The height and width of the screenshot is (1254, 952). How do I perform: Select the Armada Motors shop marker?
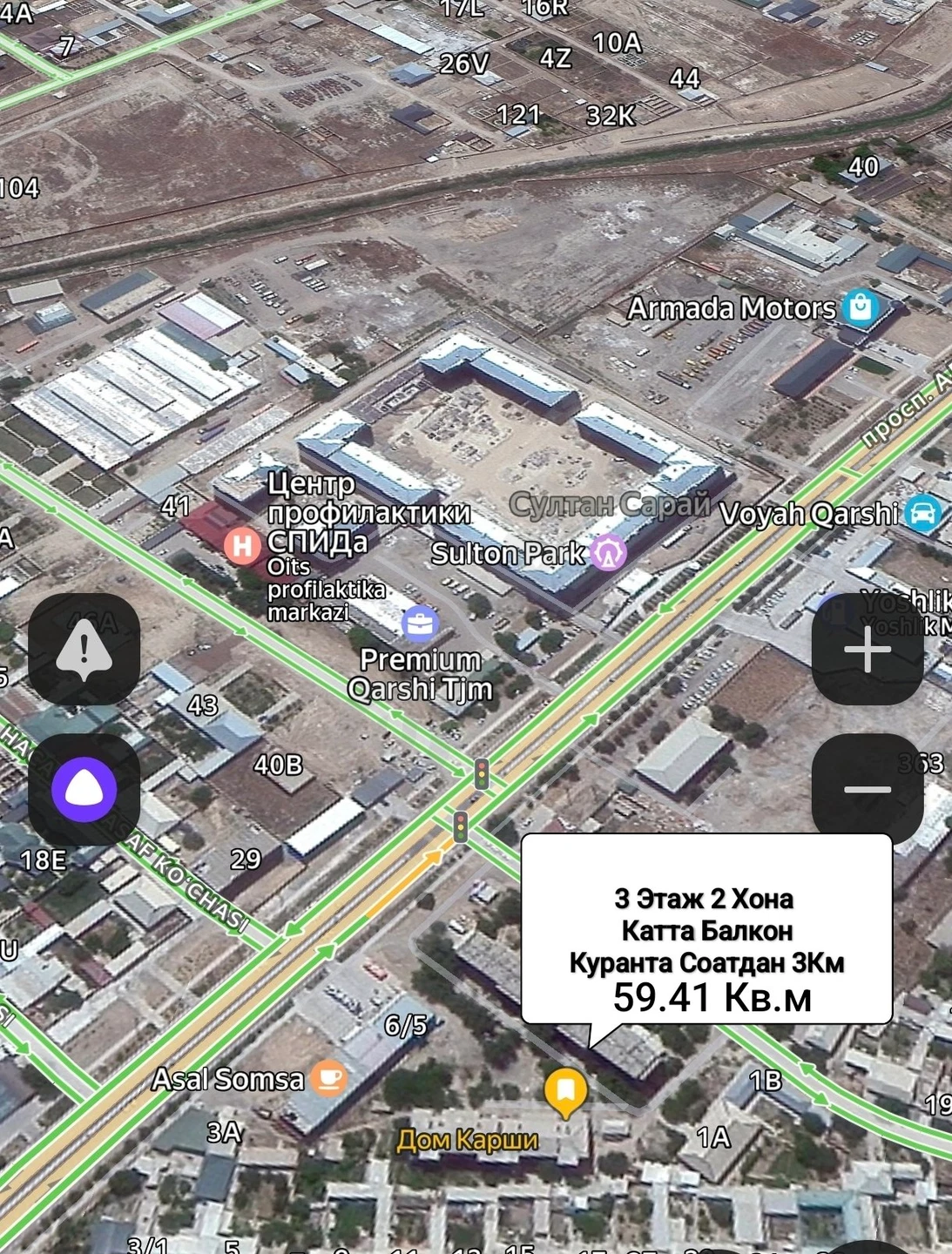coord(861,307)
